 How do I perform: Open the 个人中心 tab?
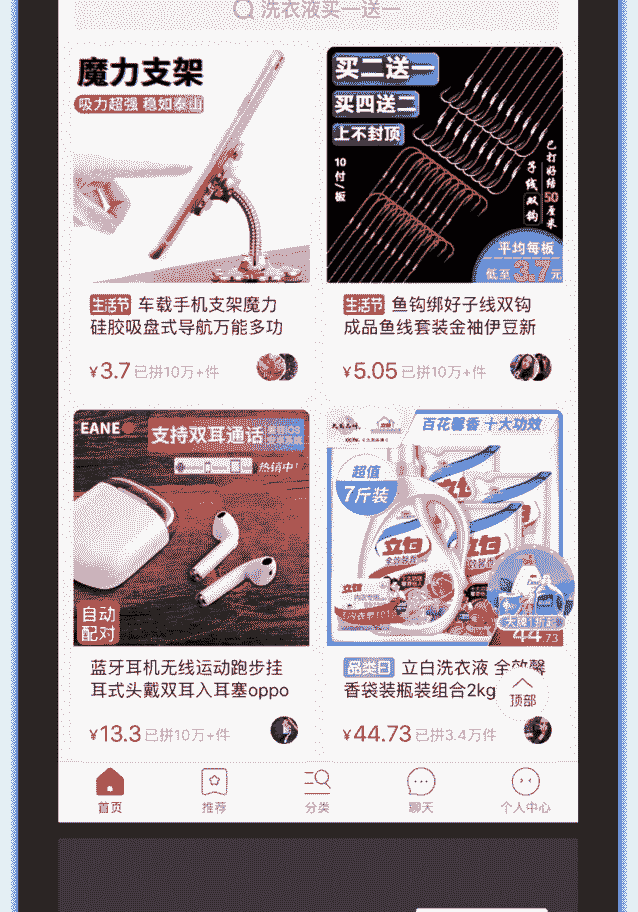[x=525, y=791]
